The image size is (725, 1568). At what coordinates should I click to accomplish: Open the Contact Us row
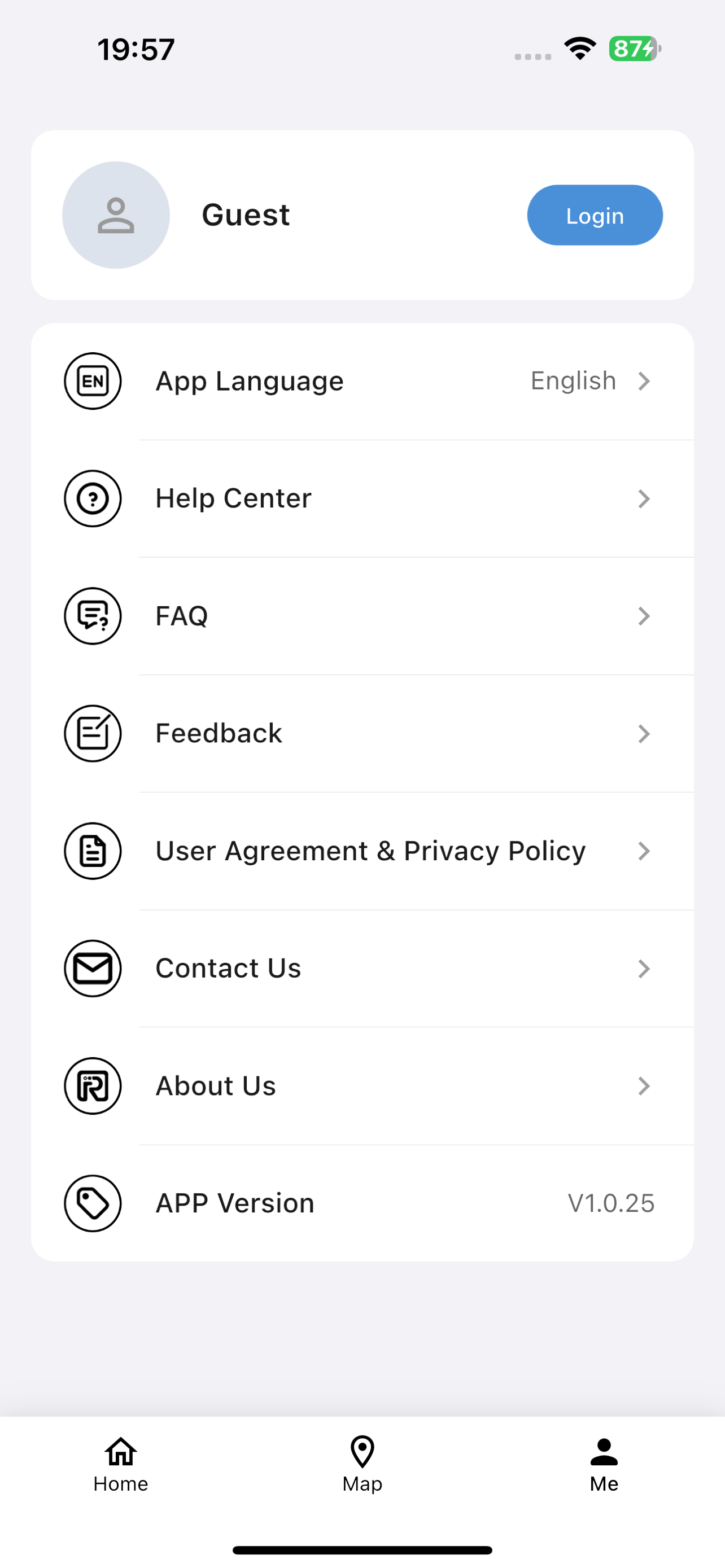click(362, 969)
